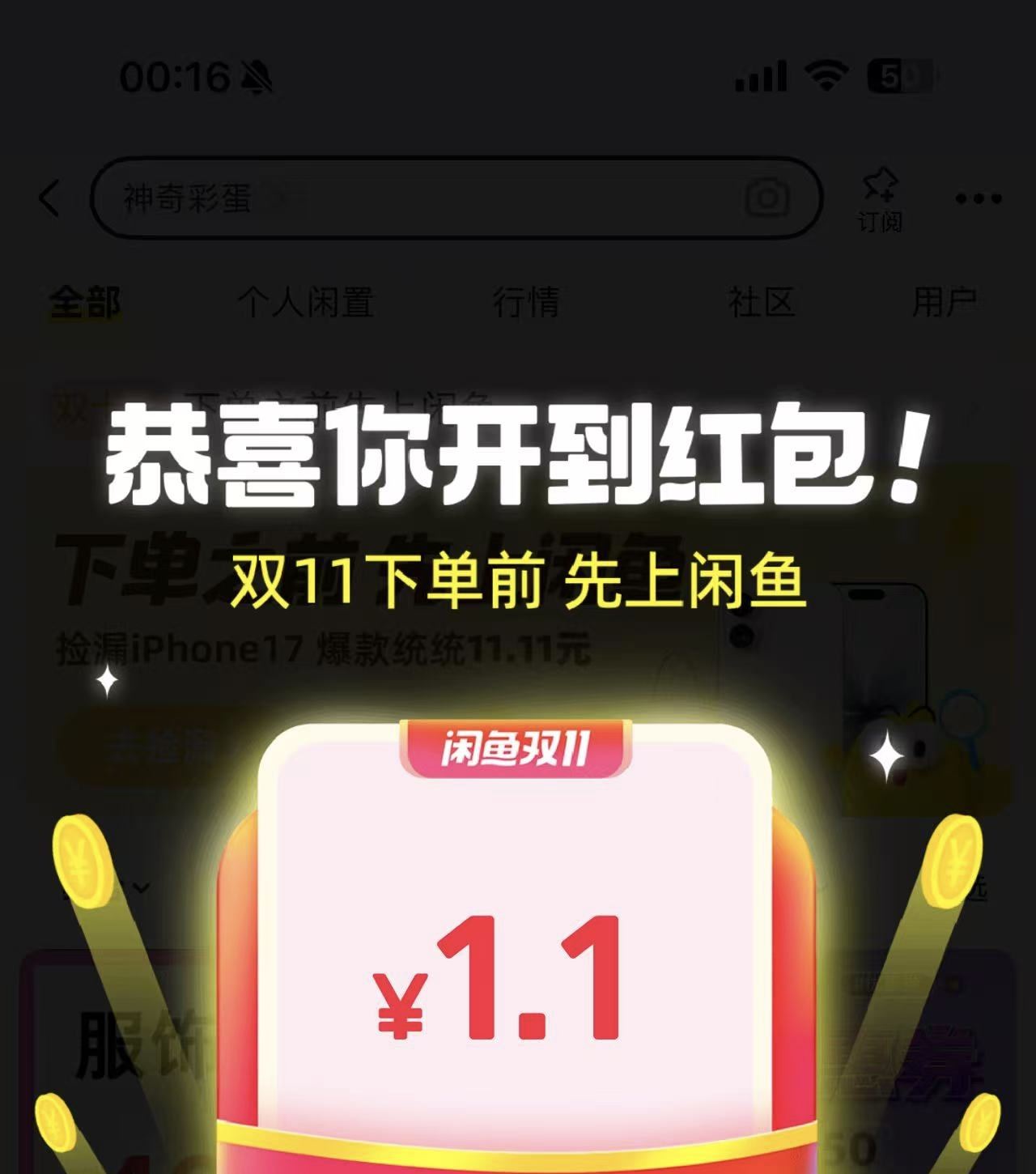Tap the 神奇彩蛋 search box
Viewport: 1036px width, 1174px height.
(456, 198)
